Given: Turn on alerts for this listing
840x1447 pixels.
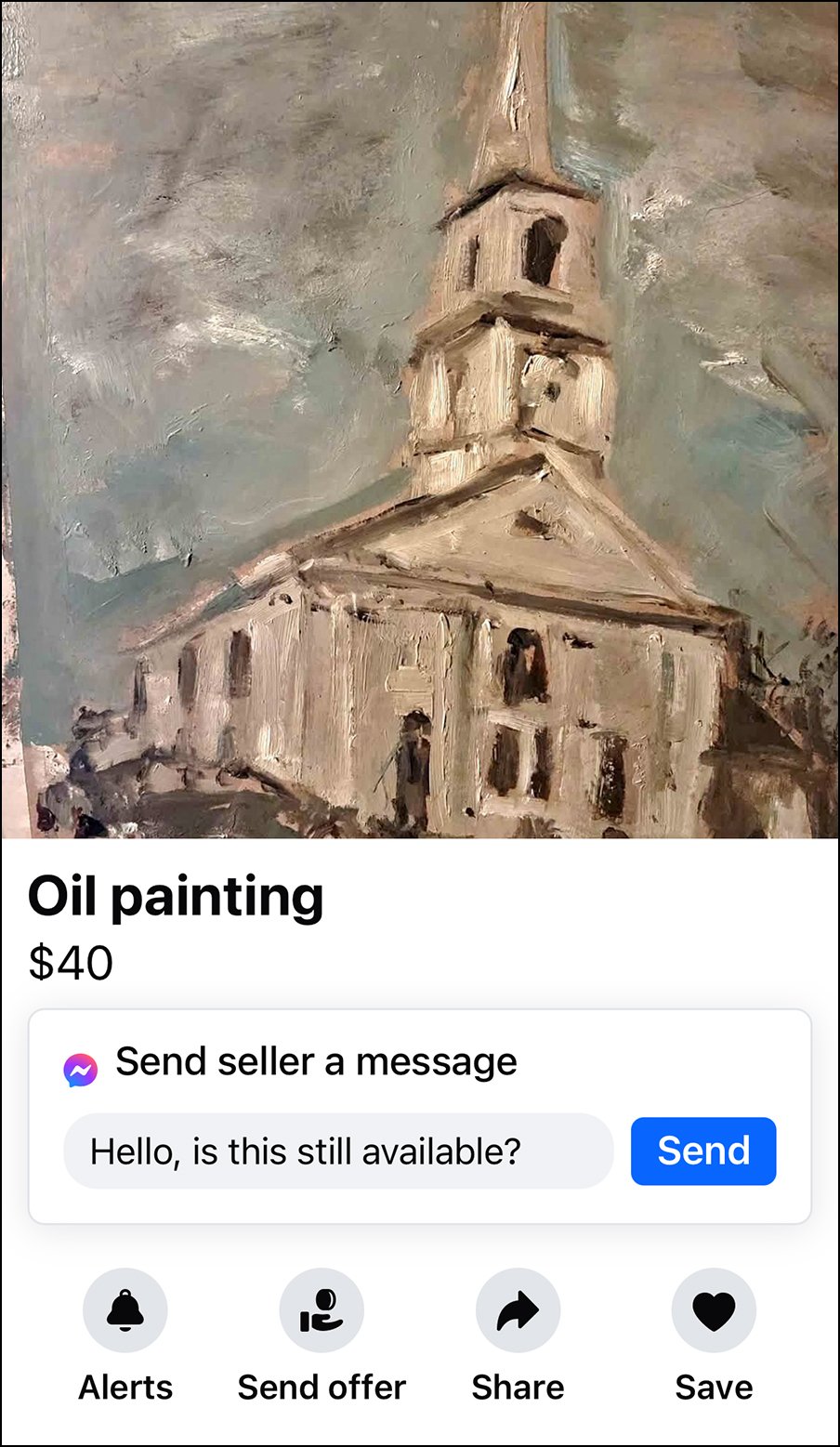Looking at the screenshot, I should pos(125,1310).
